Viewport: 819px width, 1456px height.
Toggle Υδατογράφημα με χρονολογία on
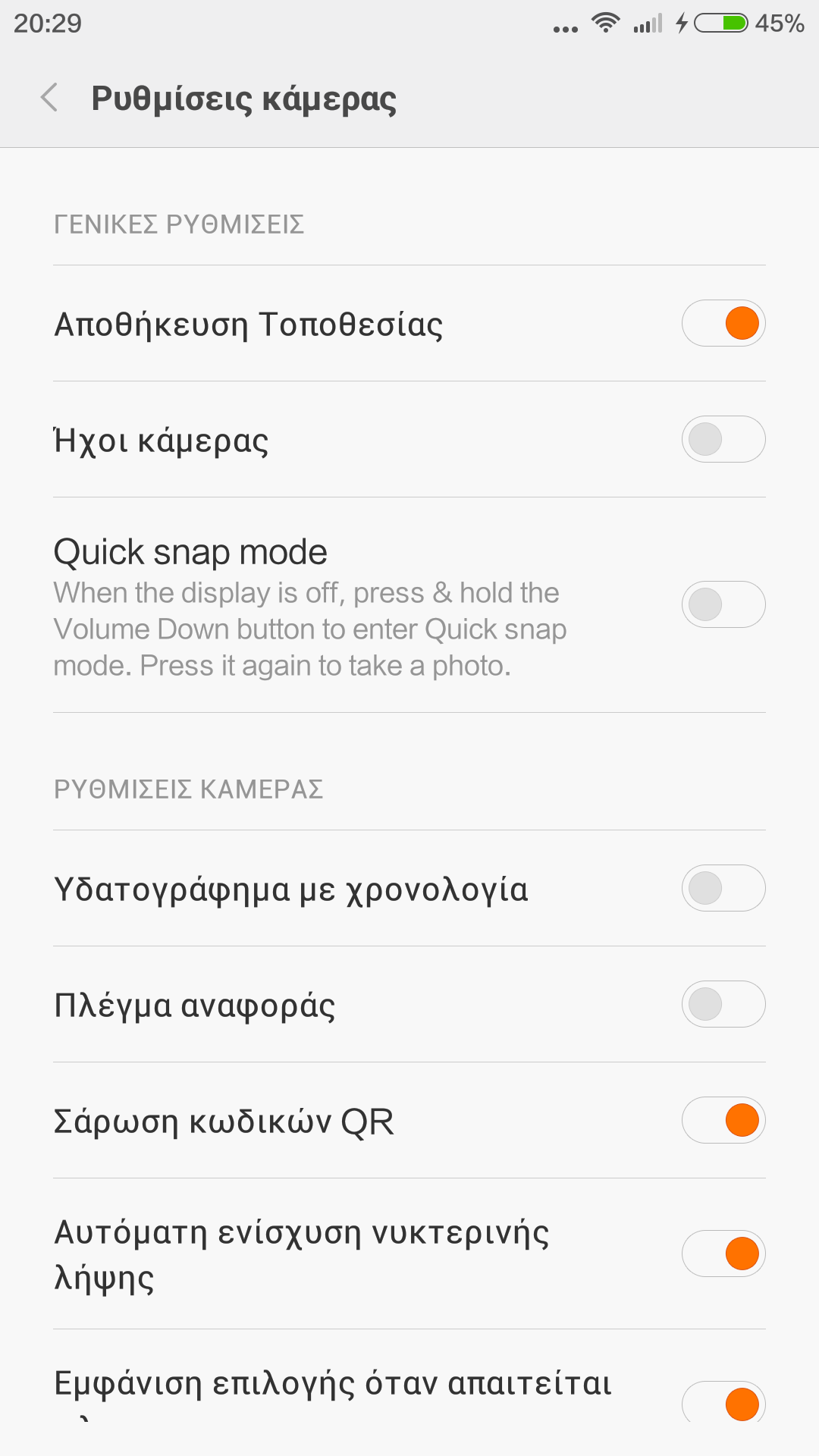tap(723, 888)
